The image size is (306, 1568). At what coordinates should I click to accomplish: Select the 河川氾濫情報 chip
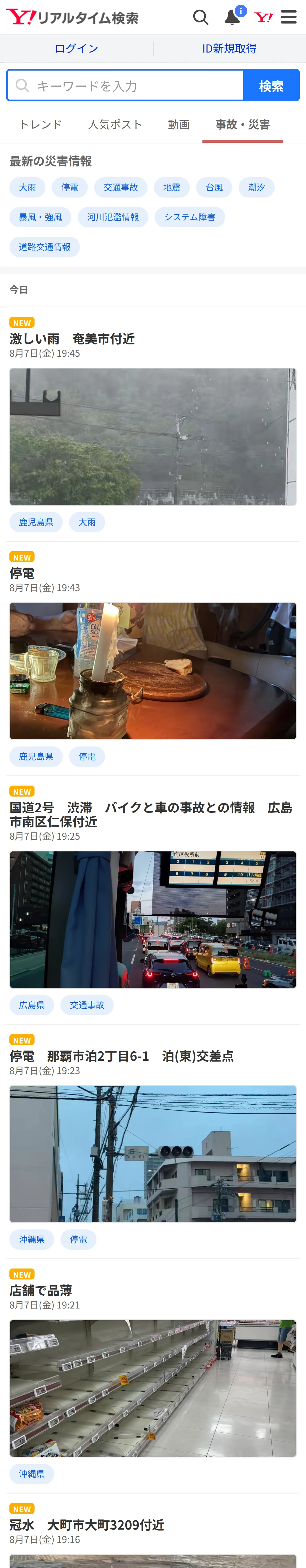(x=113, y=217)
